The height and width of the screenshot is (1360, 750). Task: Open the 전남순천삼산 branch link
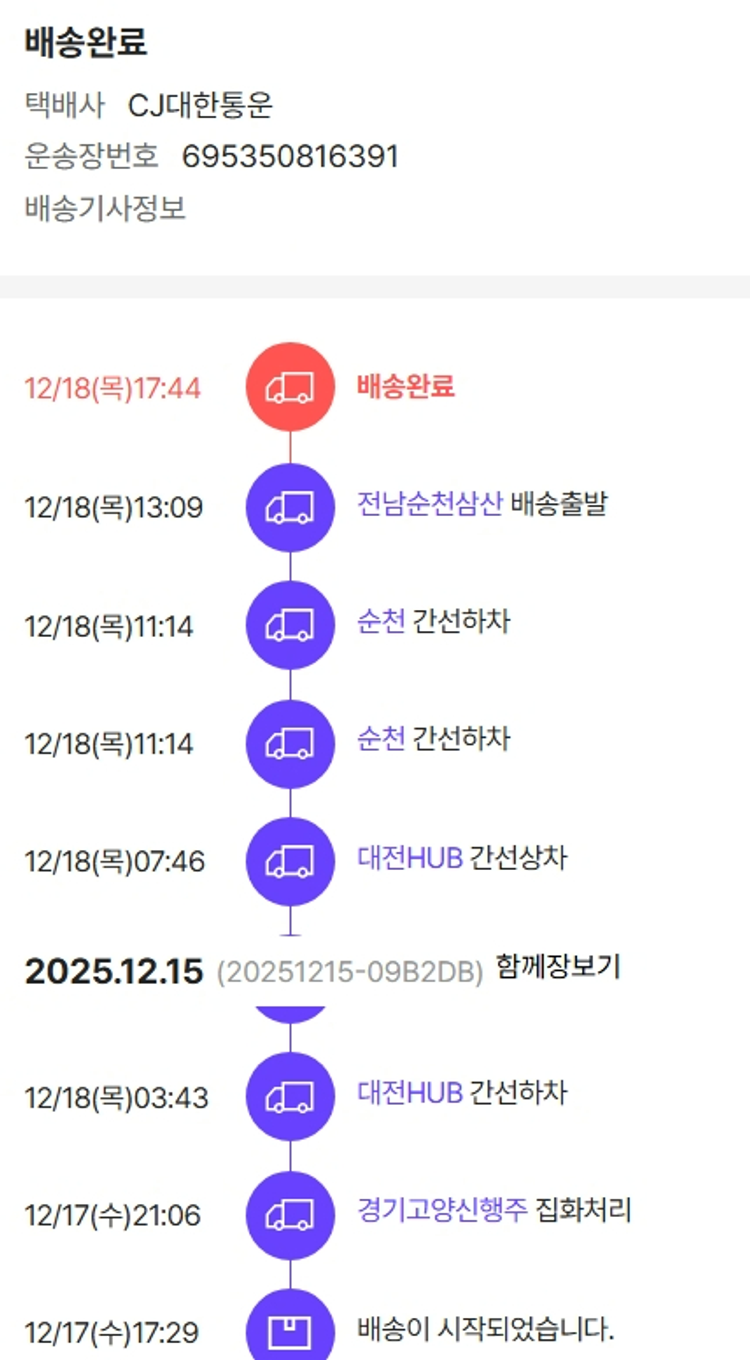(x=429, y=505)
